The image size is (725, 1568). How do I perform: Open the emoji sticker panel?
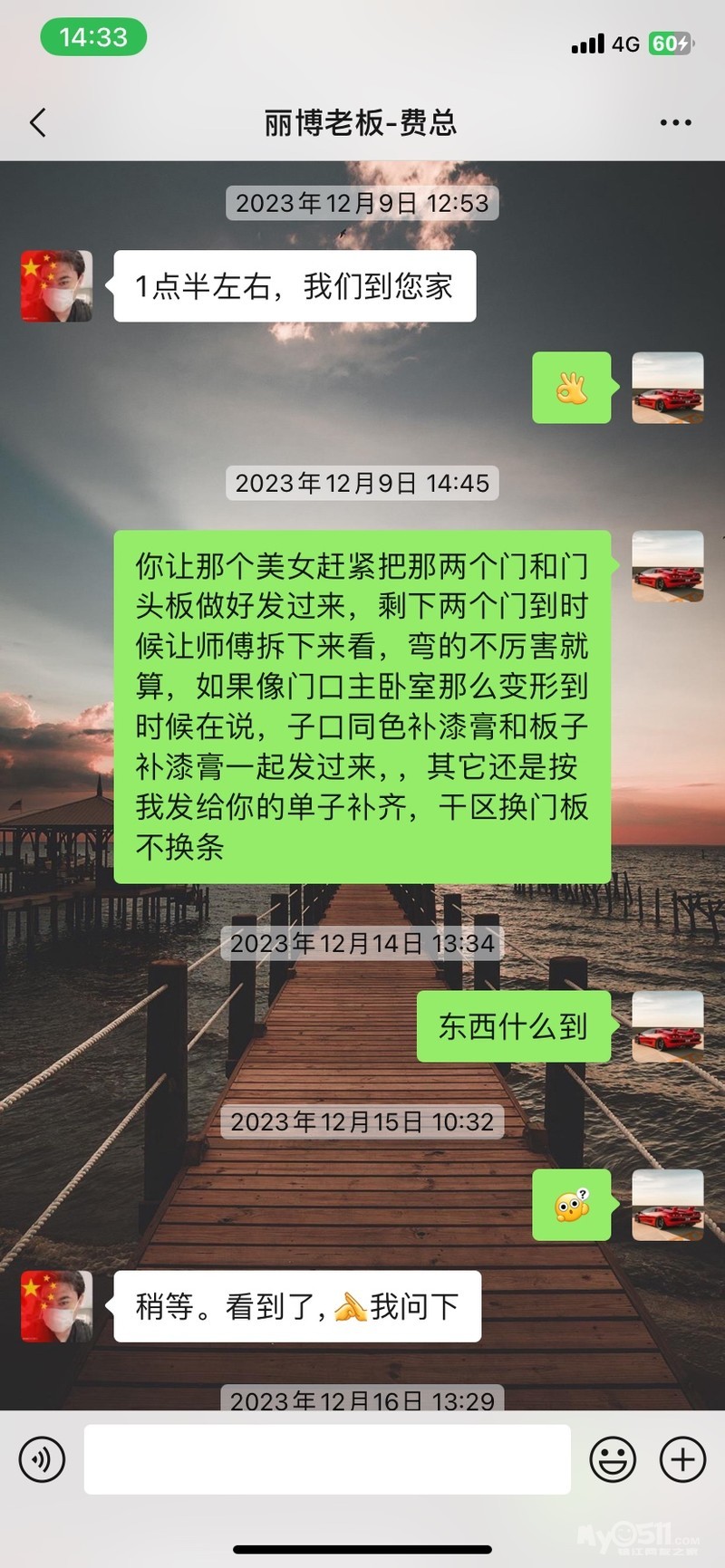[x=613, y=1459]
